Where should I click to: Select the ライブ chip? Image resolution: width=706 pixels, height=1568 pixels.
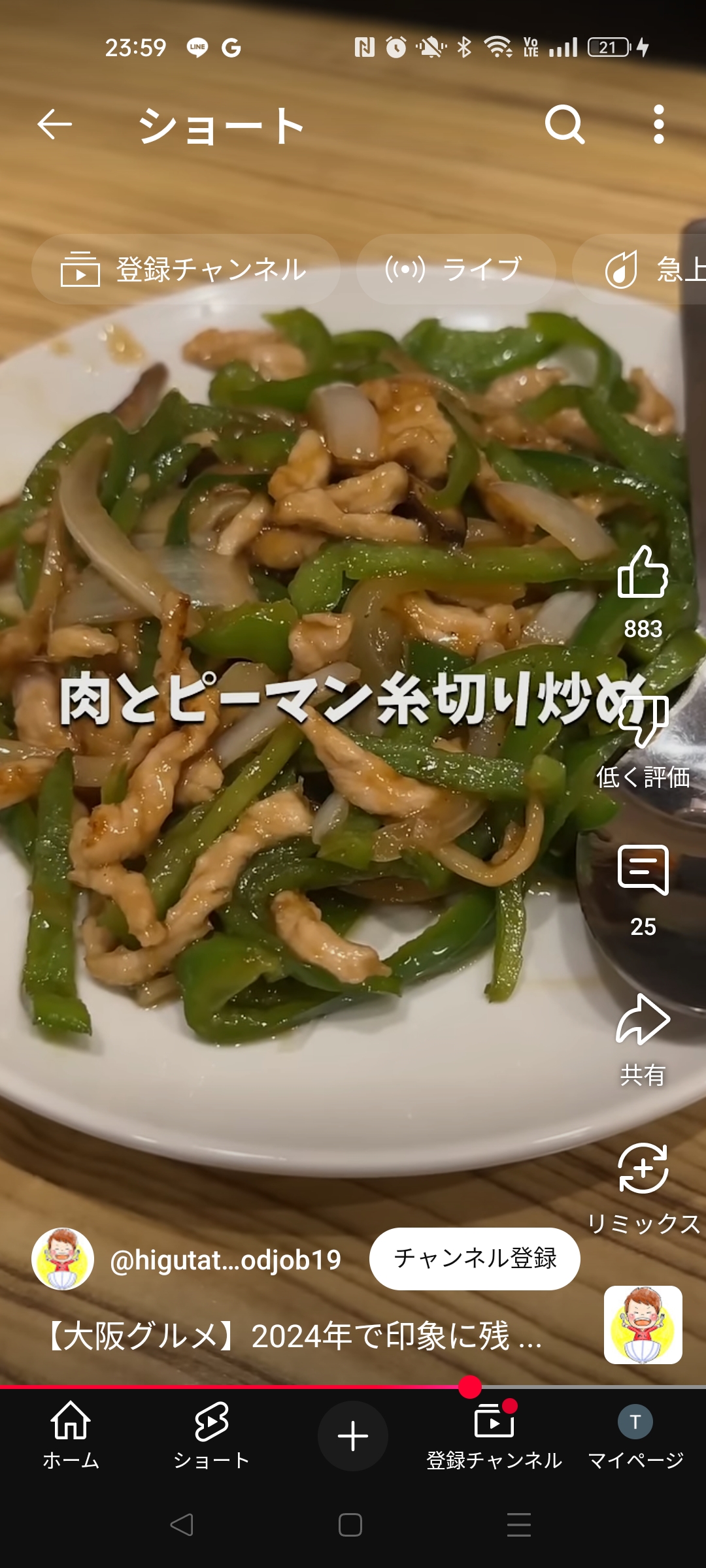[x=456, y=269]
